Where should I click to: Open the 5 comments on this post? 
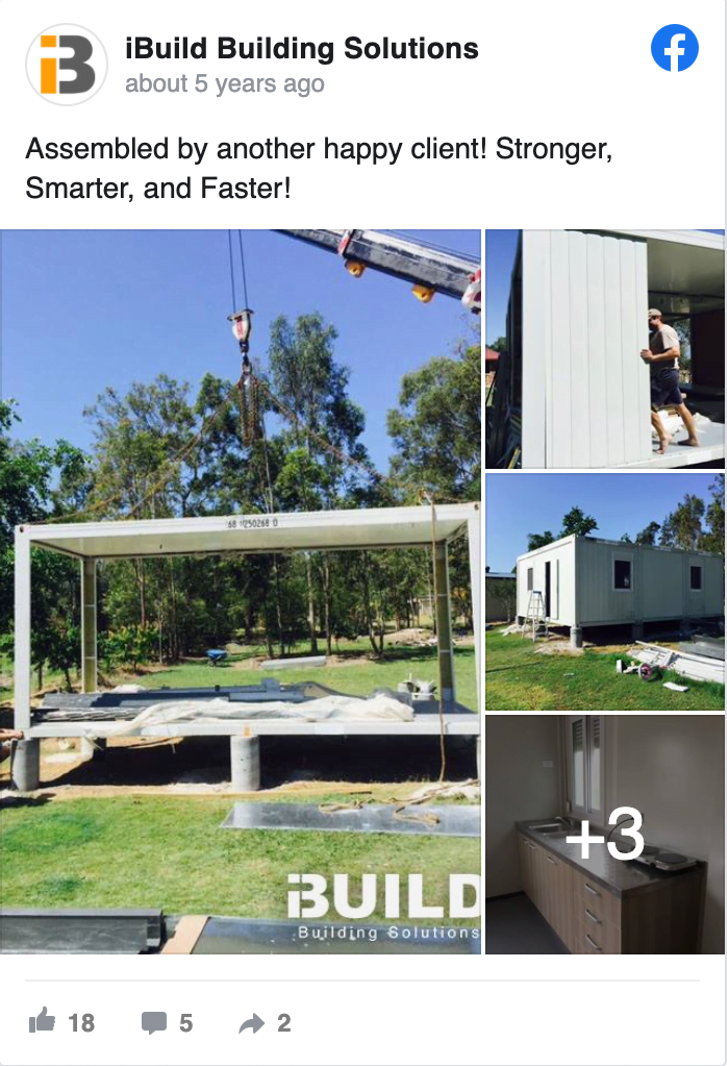(x=167, y=1022)
